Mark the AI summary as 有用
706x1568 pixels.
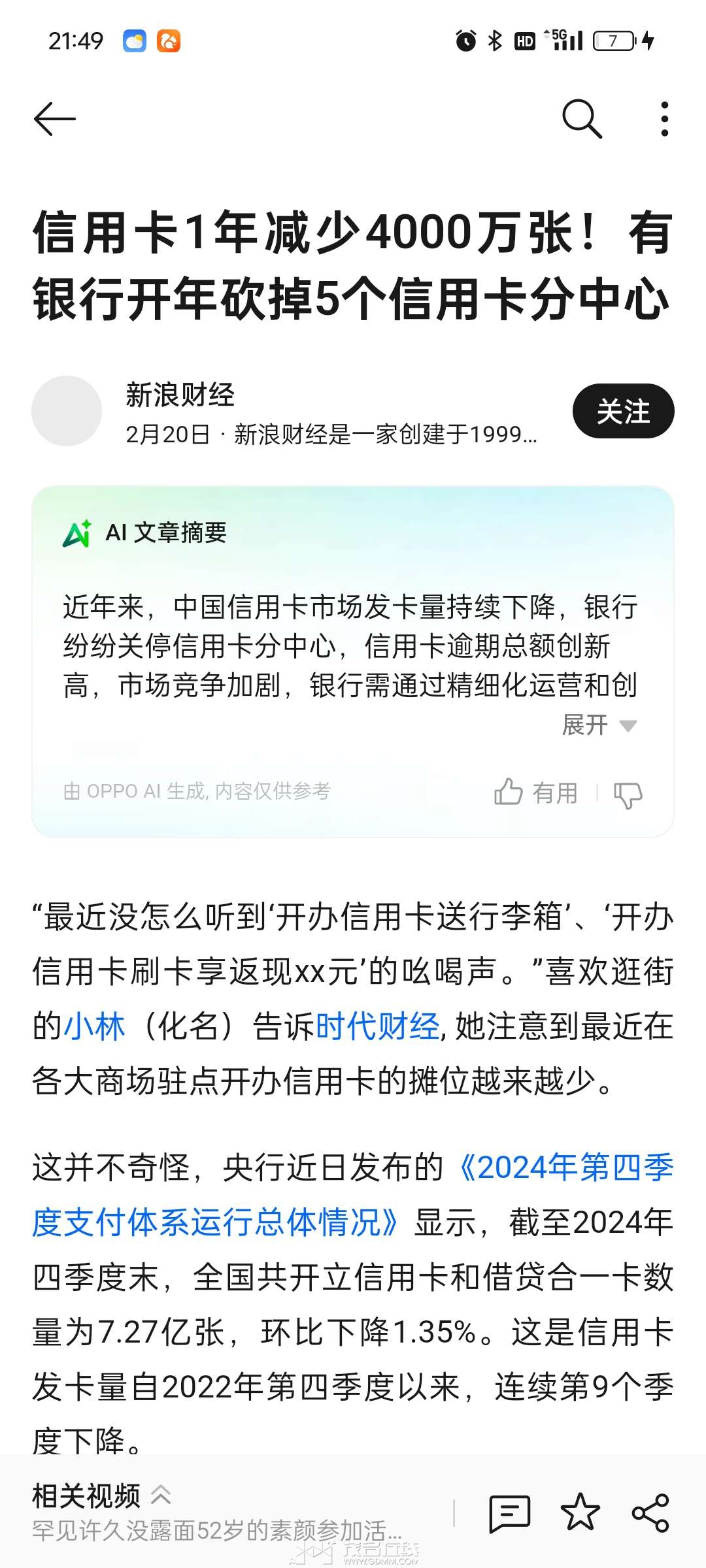536,792
